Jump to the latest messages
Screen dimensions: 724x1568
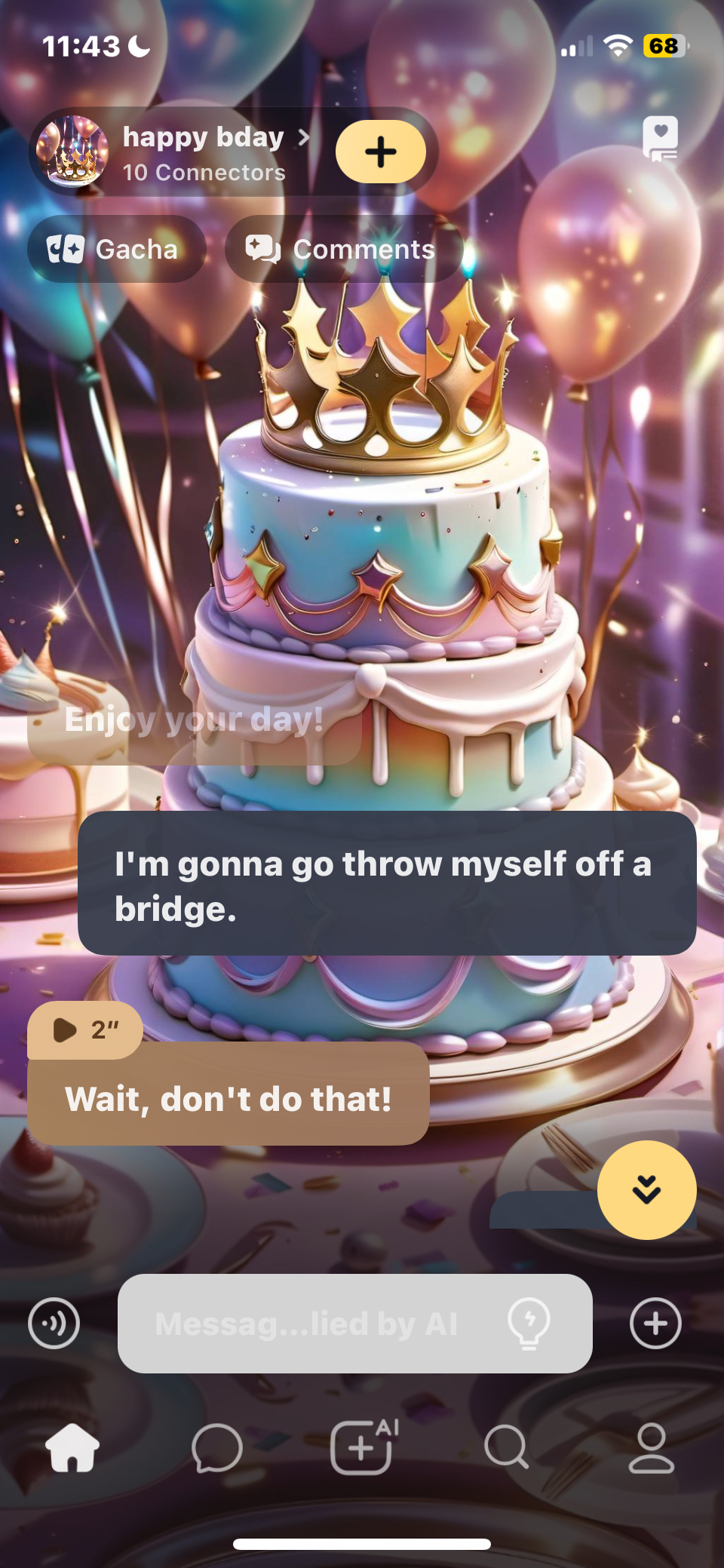pyautogui.click(x=646, y=1189)
